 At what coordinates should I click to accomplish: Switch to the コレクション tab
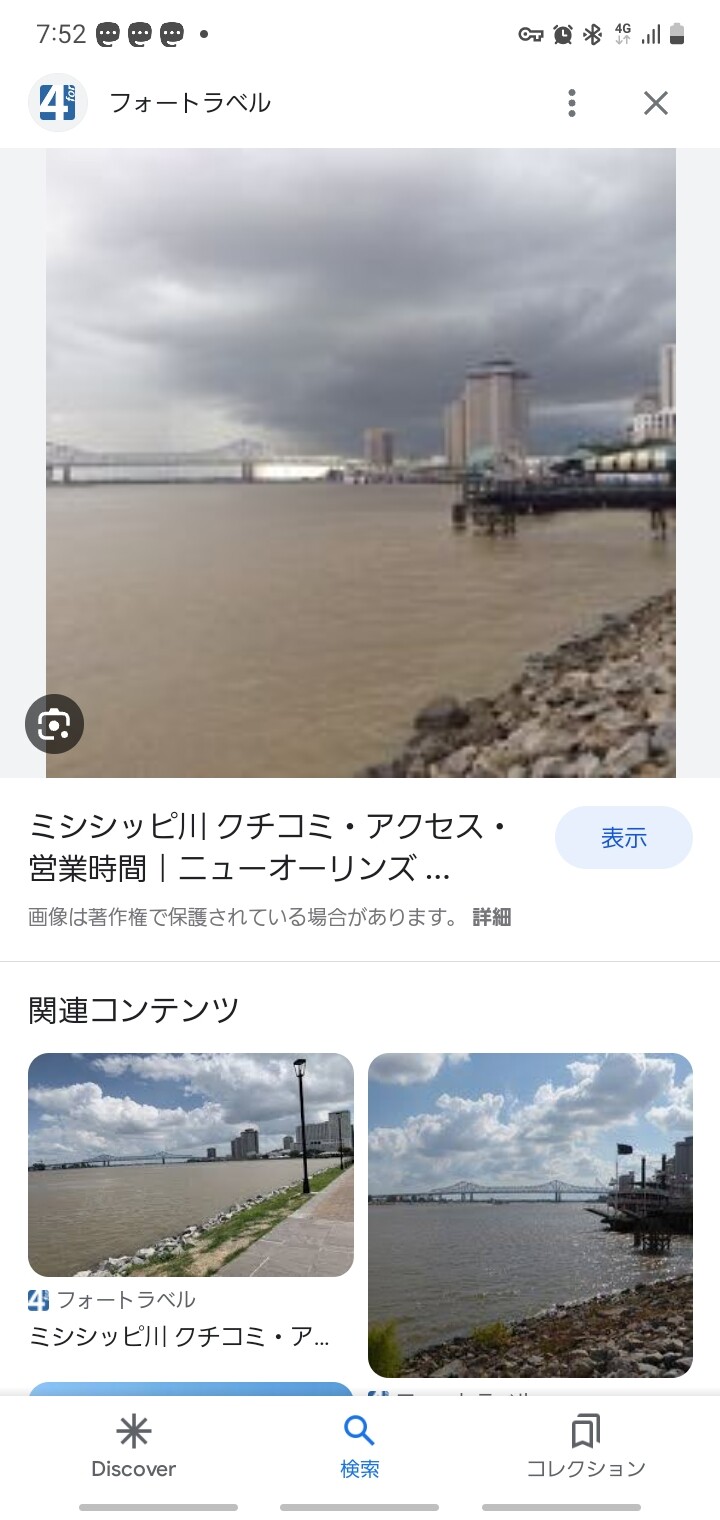pos(586,1446)
